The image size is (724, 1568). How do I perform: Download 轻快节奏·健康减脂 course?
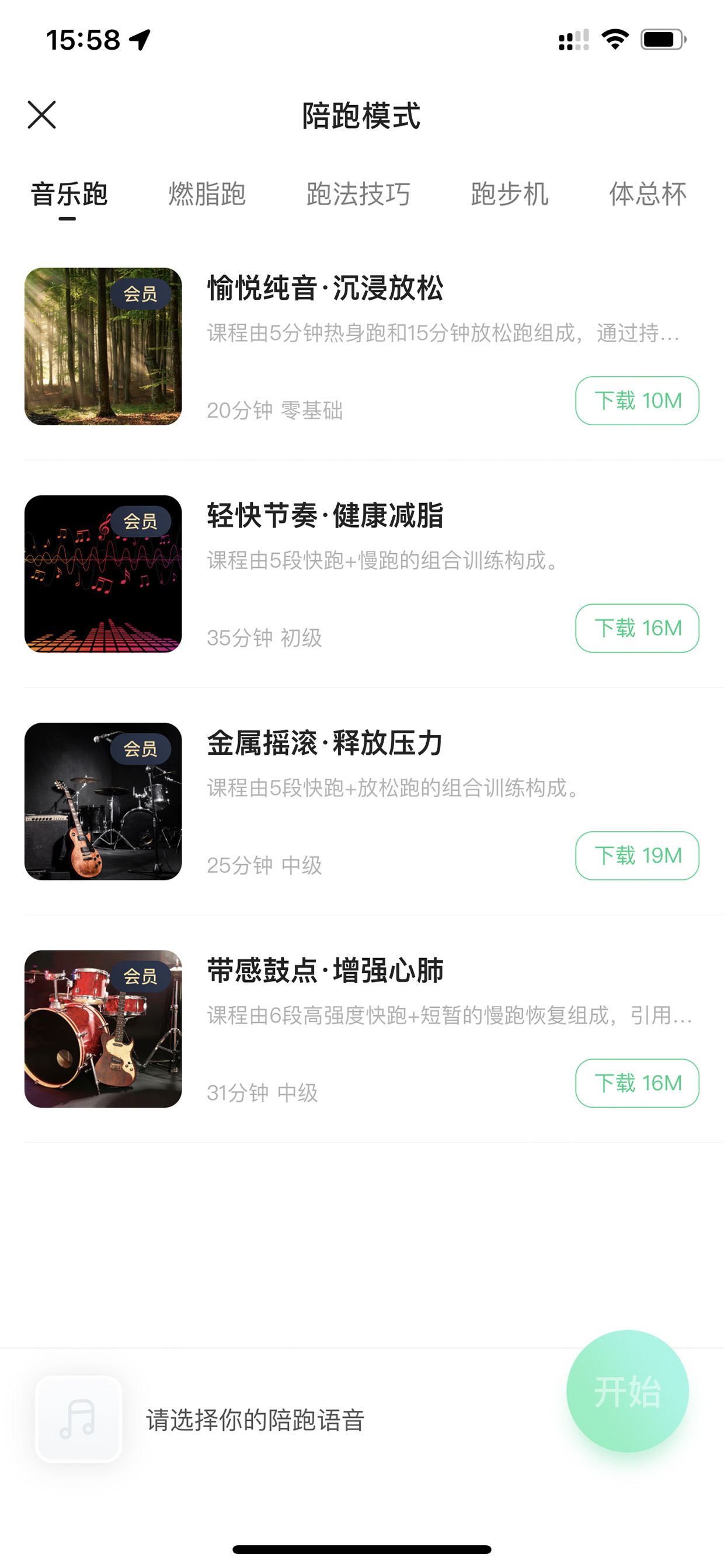pyautogui.click(x=637, y=628)
